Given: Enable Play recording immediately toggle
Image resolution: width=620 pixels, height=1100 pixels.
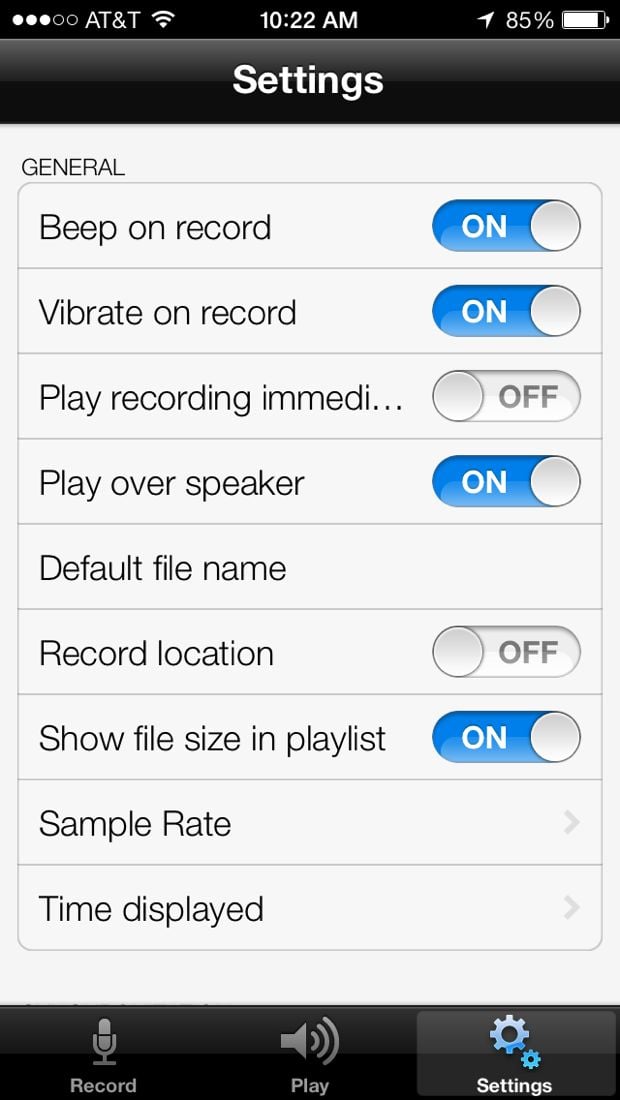Looking at the screenshot, I should coord(506,396).
